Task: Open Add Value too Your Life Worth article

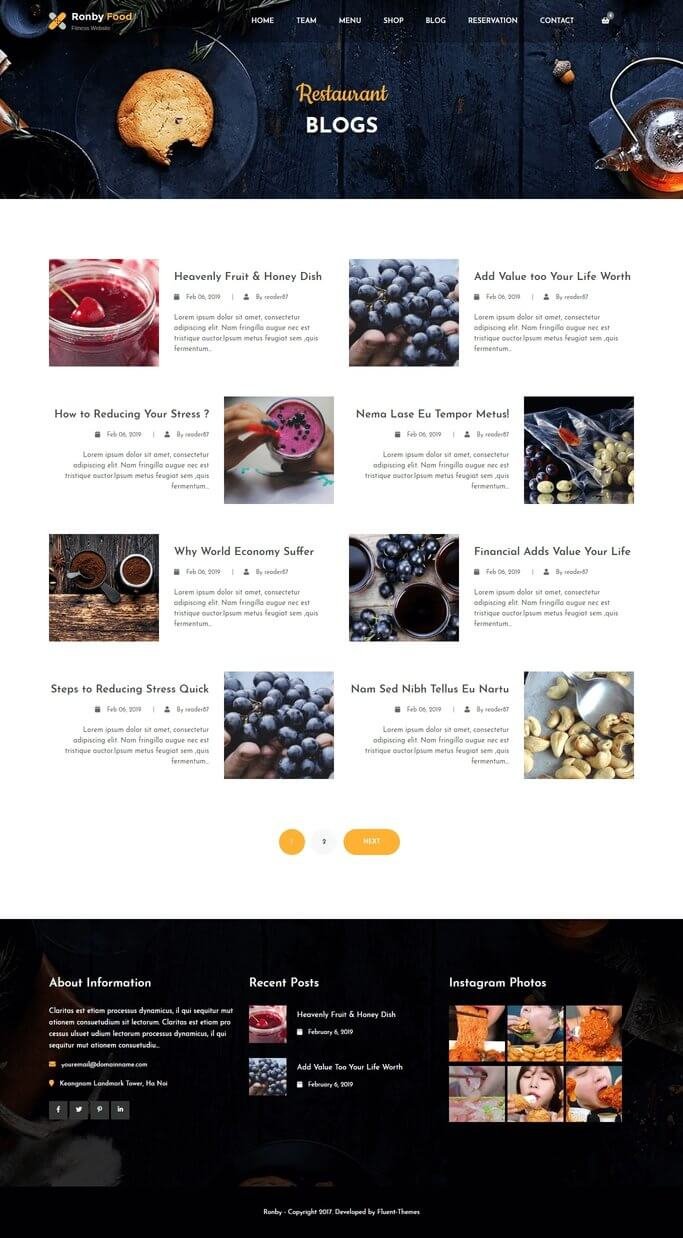Action: pos(552,276)
